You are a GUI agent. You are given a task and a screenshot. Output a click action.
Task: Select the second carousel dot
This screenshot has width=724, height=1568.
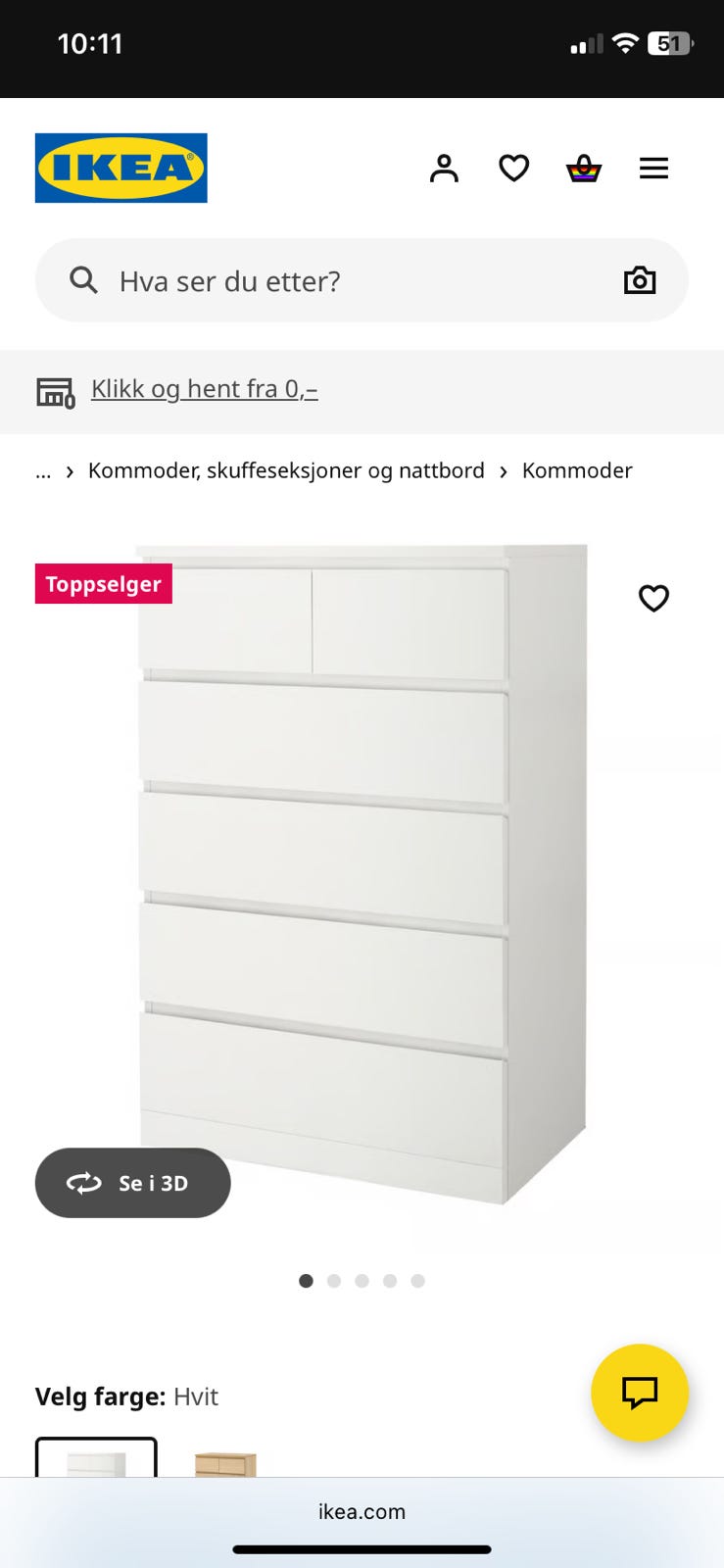[x=334, y=1280]
